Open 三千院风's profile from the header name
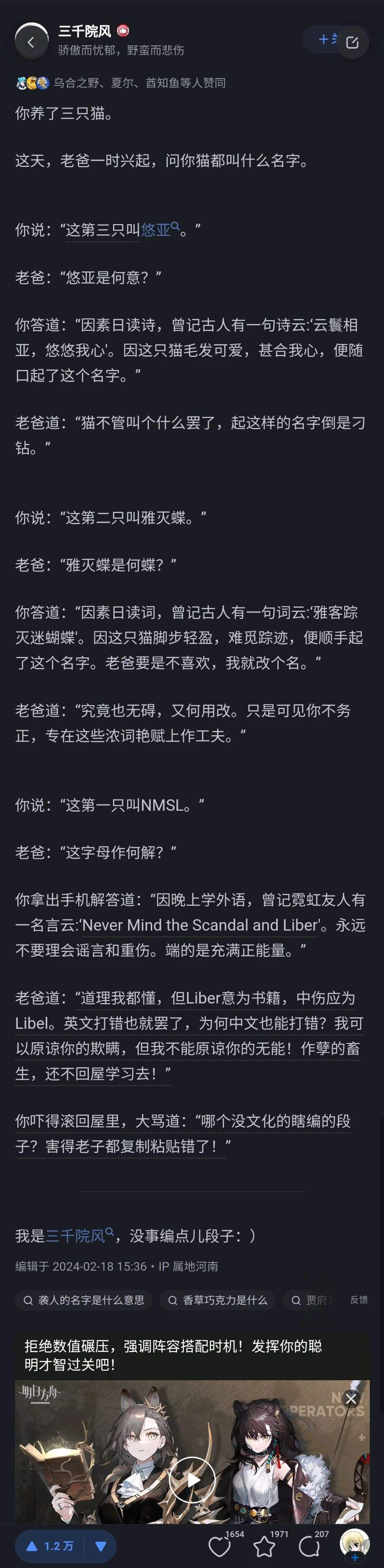Image resolution: width=384 pixels, height=1568 pixels. pos(85,30)
